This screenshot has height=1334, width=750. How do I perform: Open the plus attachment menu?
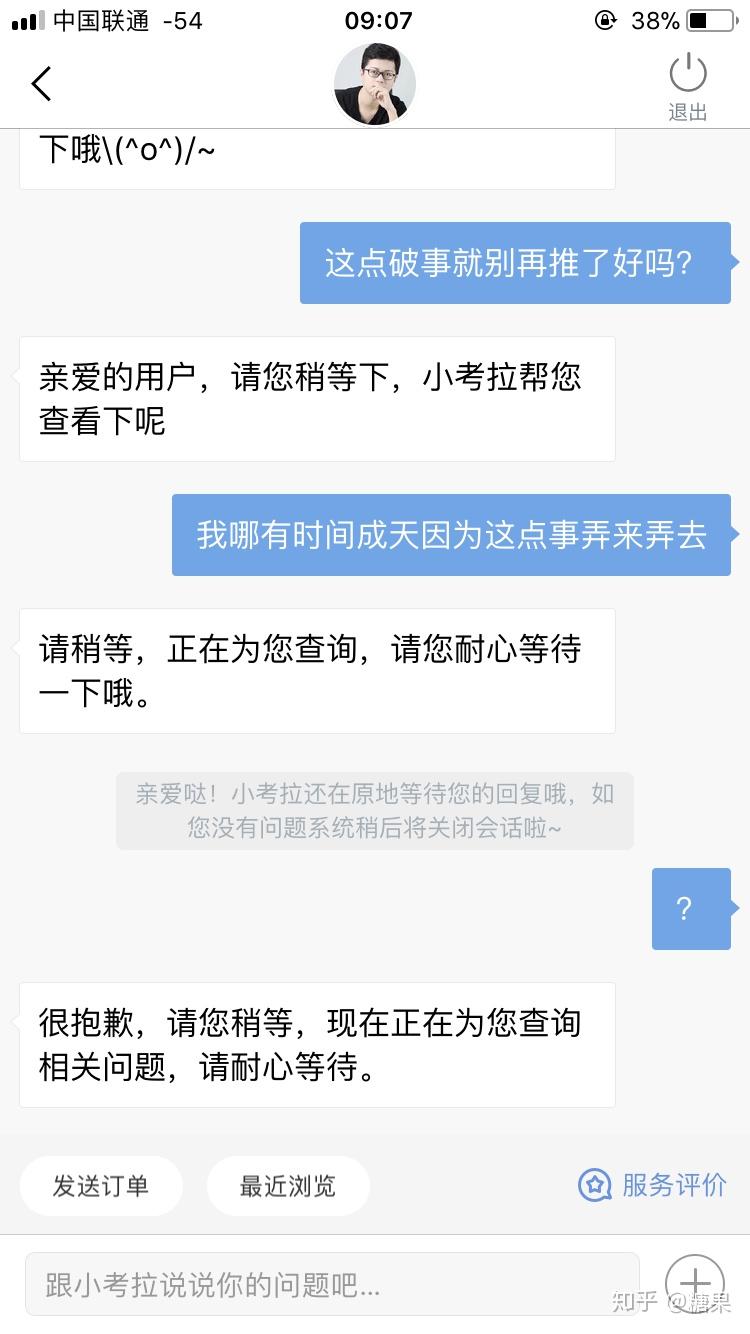(x=694, y=1284)
